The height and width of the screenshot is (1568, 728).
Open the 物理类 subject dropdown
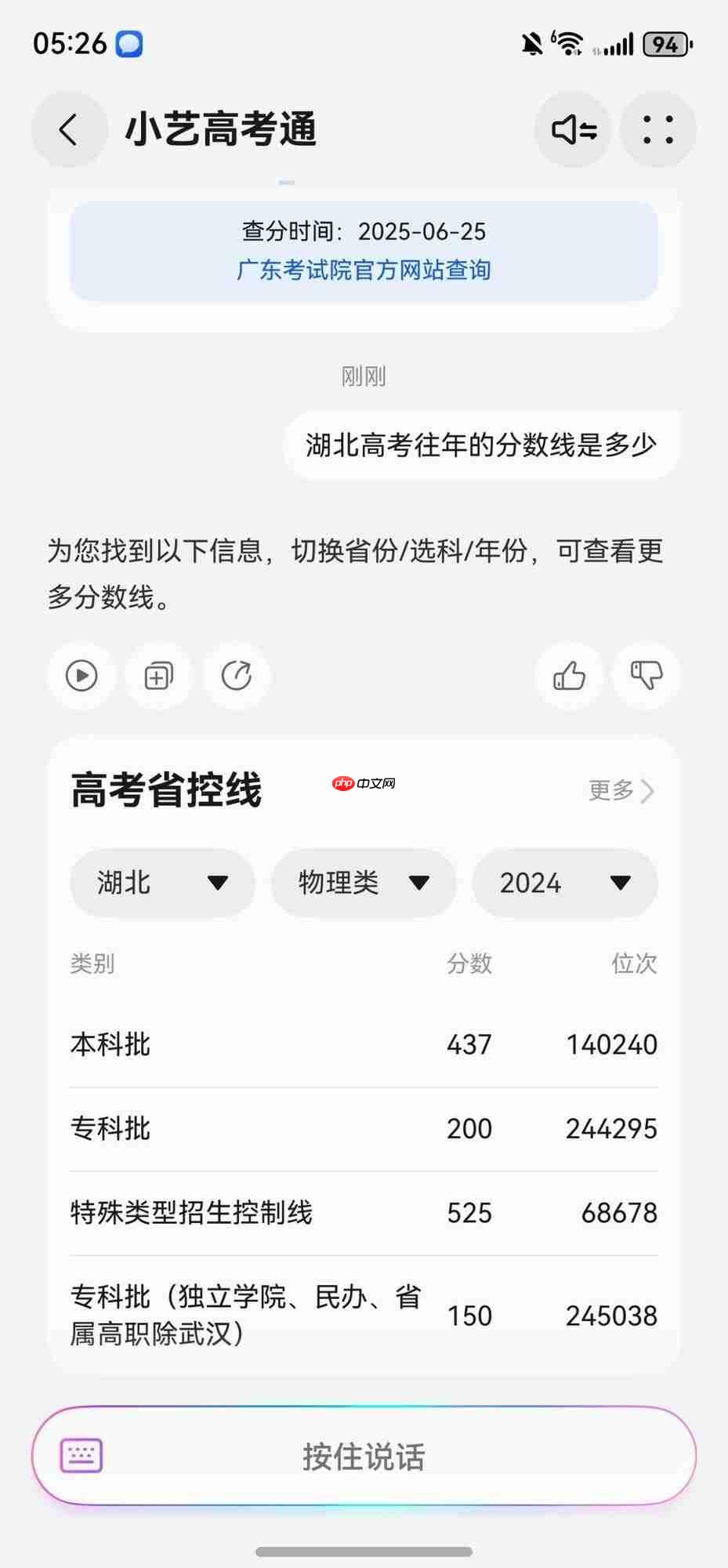[363, 883]
